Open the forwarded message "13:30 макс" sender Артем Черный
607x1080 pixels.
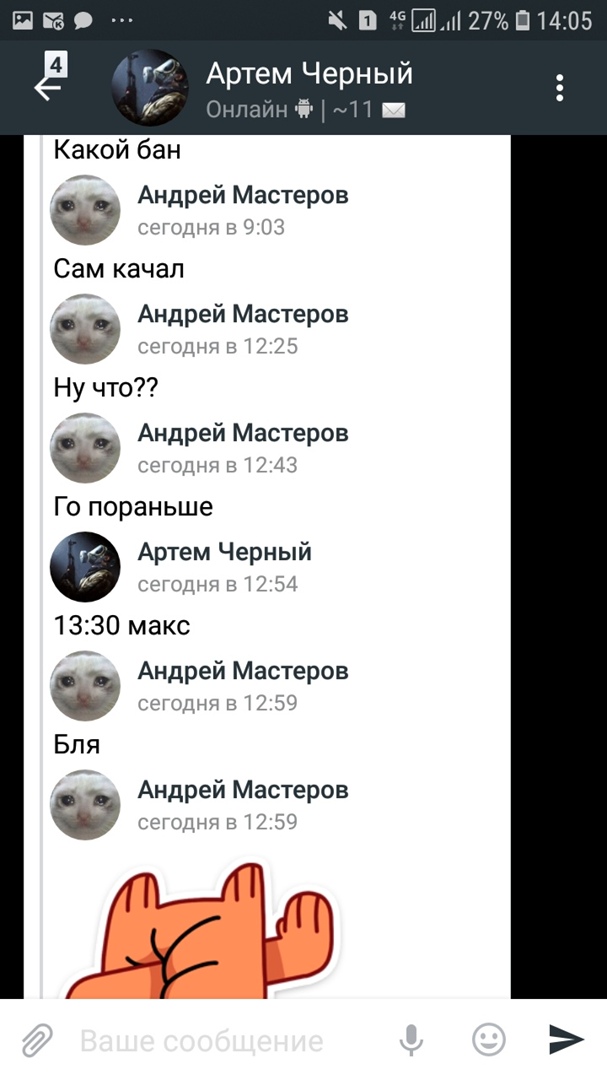click(x=224, y=552)
